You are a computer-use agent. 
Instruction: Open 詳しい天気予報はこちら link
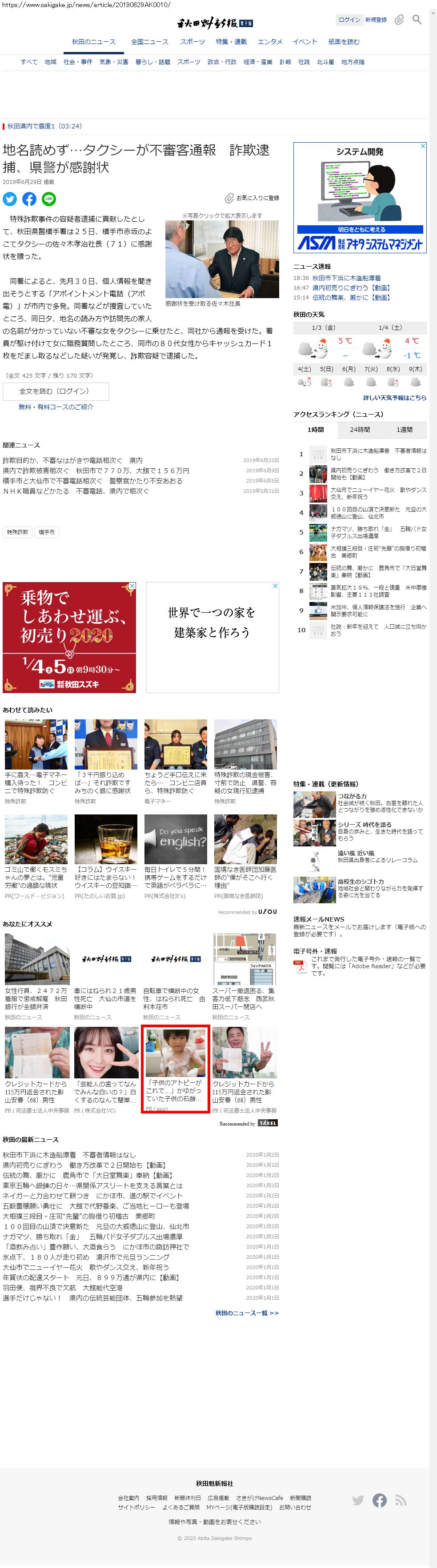point(394,398)
